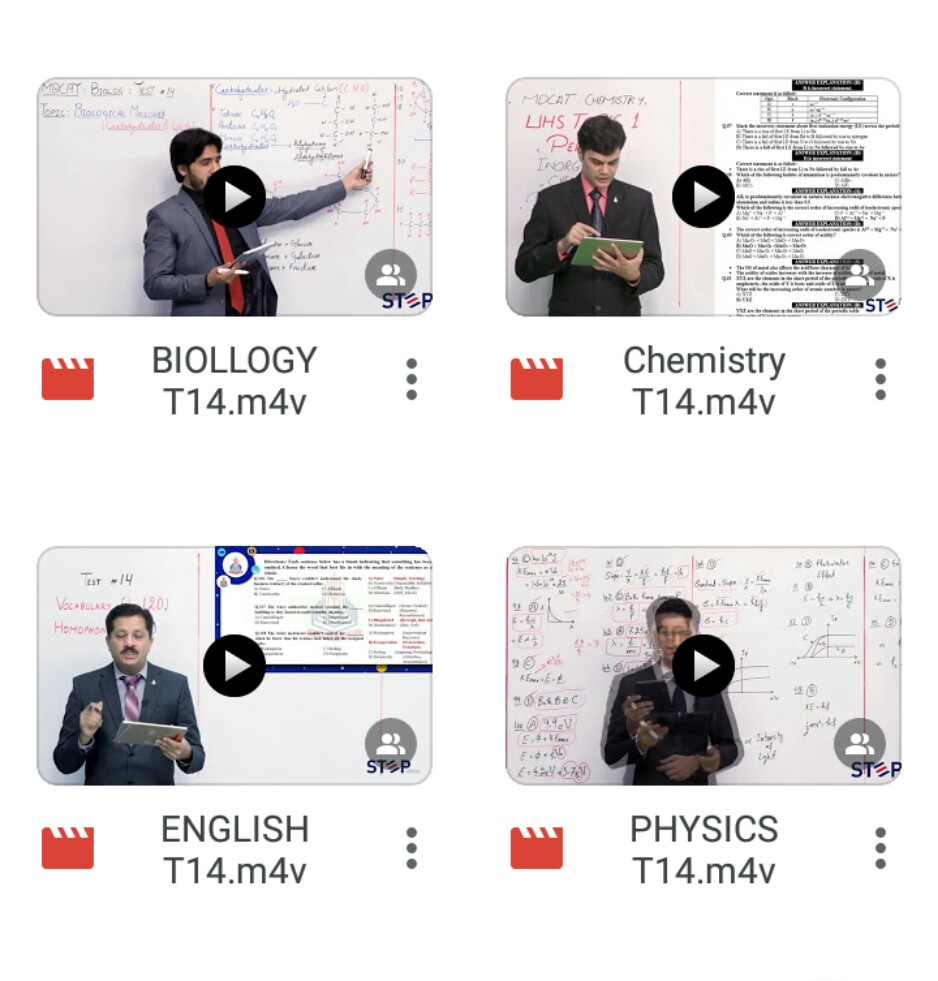Play the PHYSICS T14.m4v video
Image resolution: width=938 pixels, height=981 pixels.
(x=703, y=666)
